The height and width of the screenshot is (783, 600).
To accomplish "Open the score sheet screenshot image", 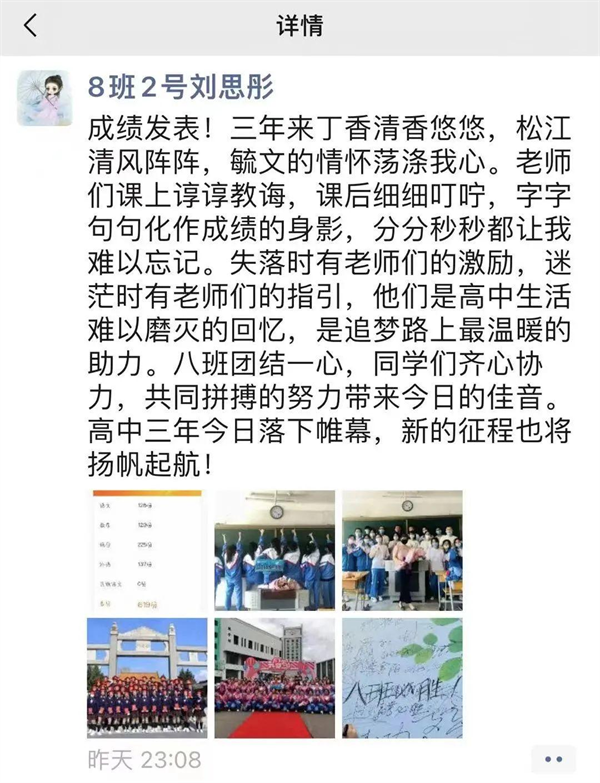I will [147, 550].
